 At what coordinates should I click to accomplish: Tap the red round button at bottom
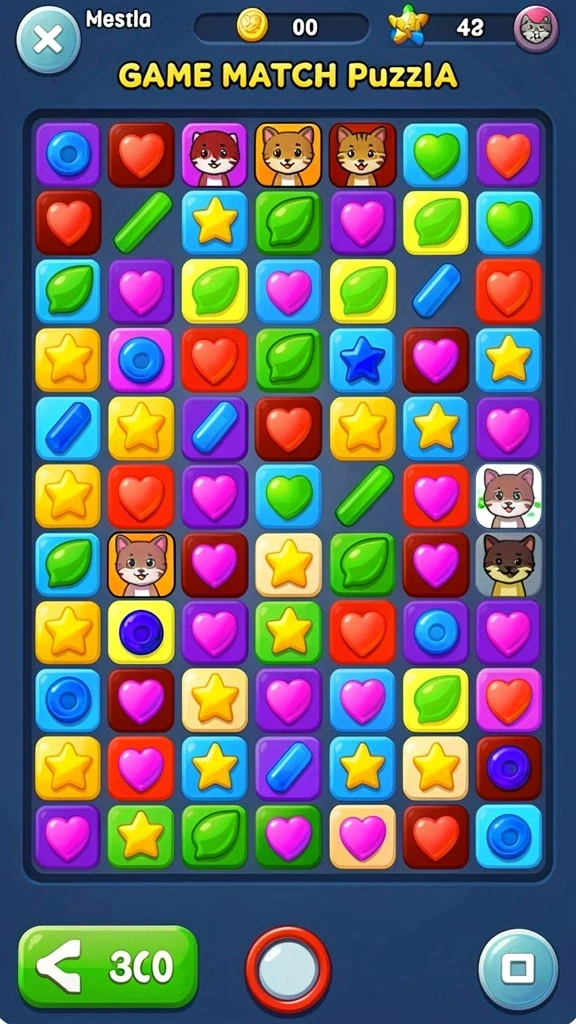(288, 970)
